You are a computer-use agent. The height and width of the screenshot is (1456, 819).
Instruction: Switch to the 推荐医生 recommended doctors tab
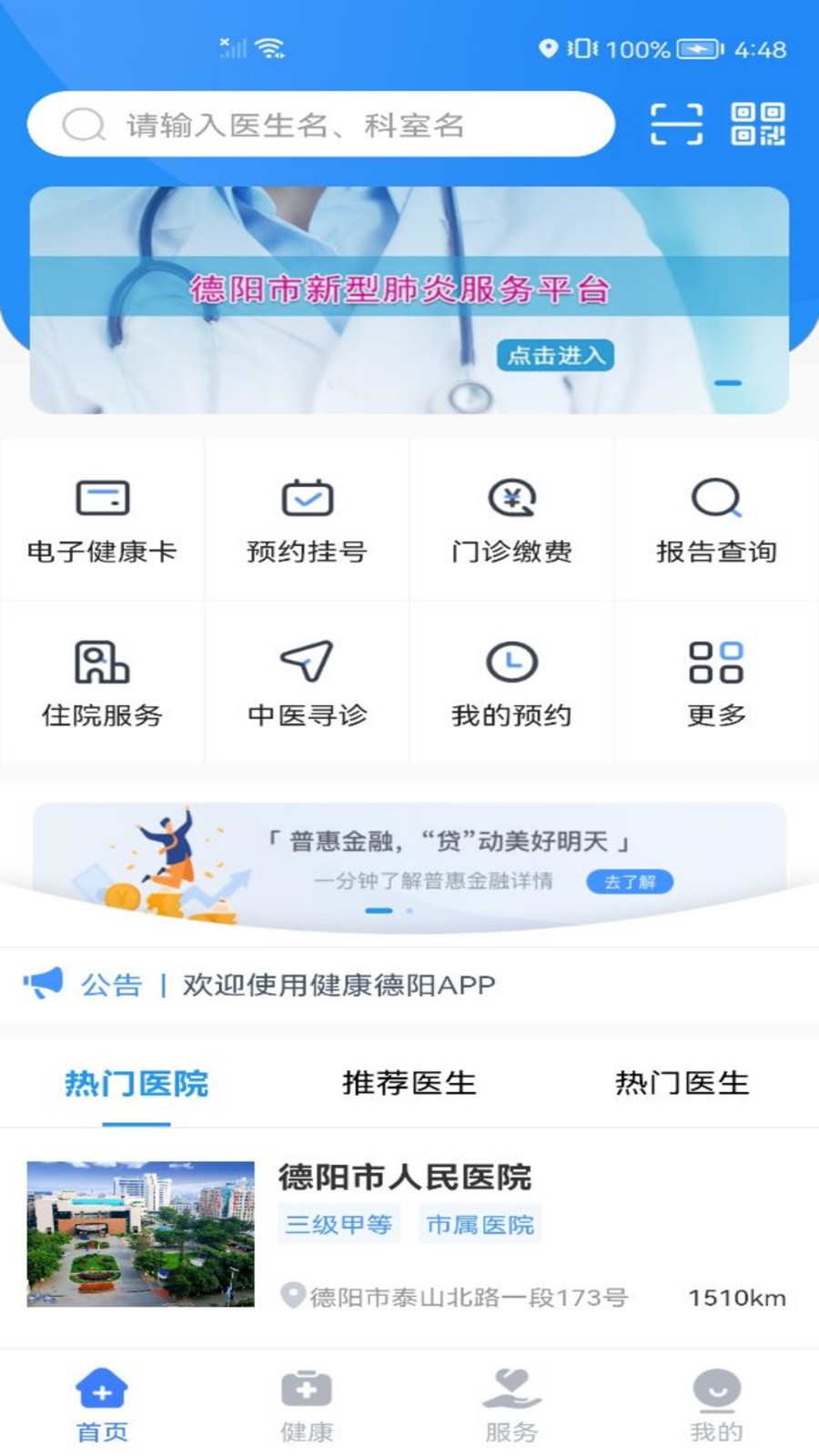click(x=409, y=1083)
